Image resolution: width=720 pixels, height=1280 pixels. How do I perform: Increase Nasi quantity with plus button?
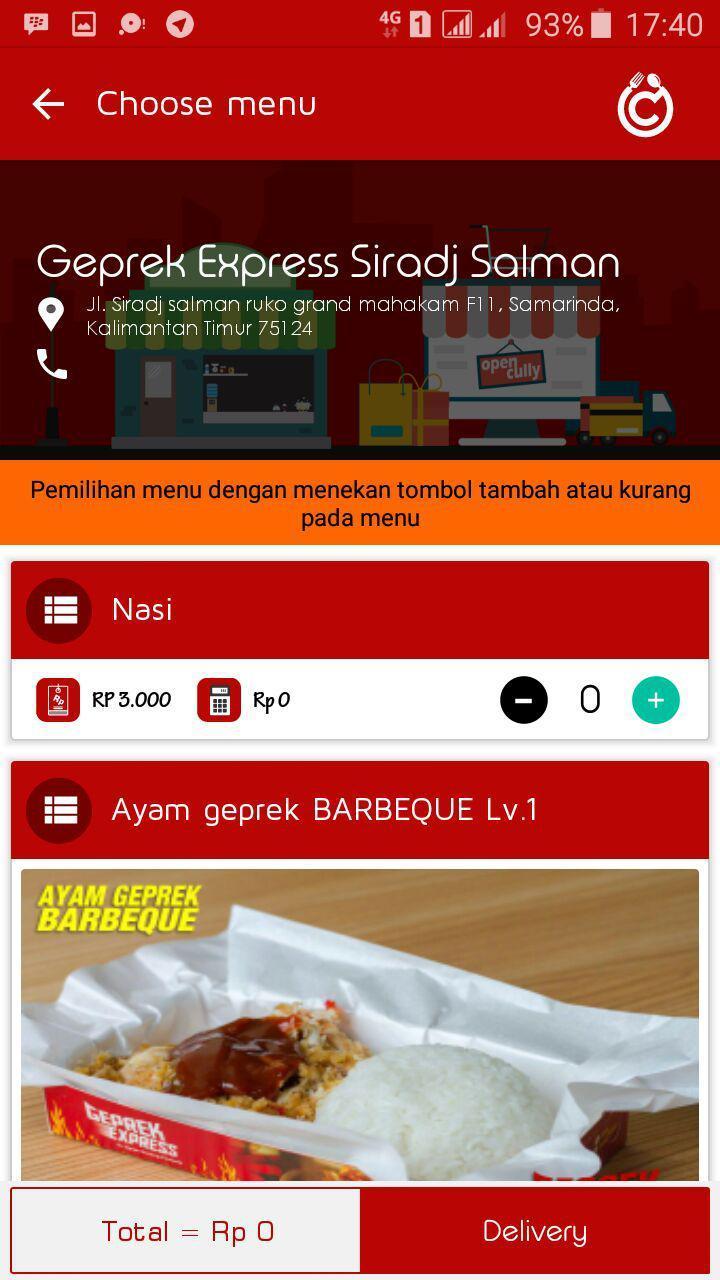(x=655, y=700)
